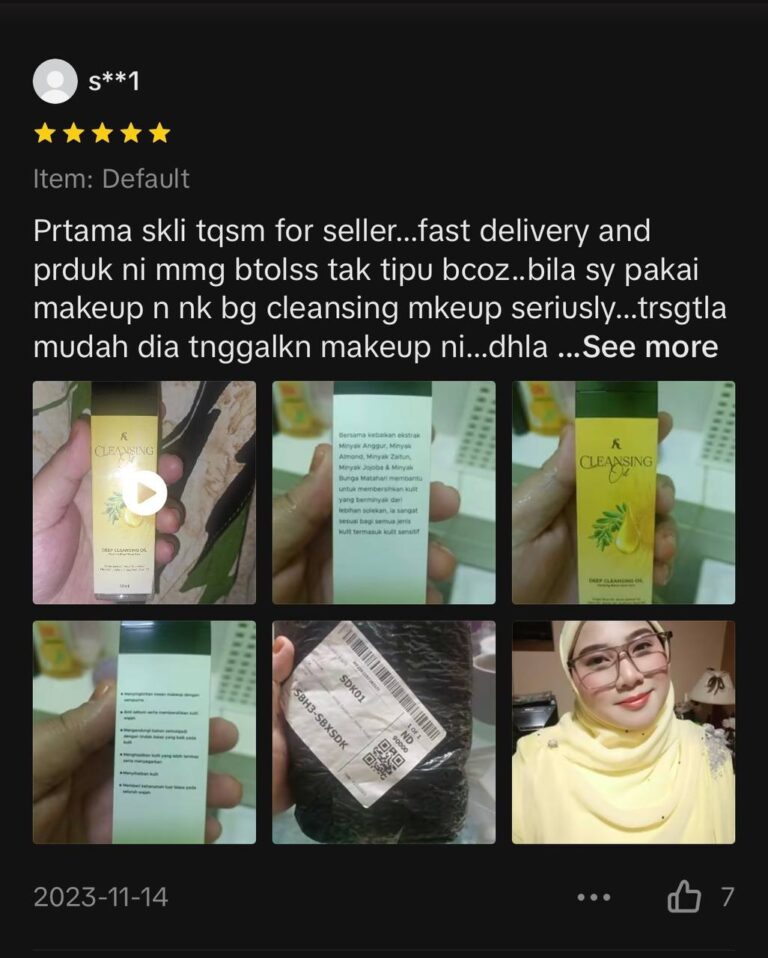
Task: Open the photo with bullet-point benefits label
Action: (x=145, y=732)
